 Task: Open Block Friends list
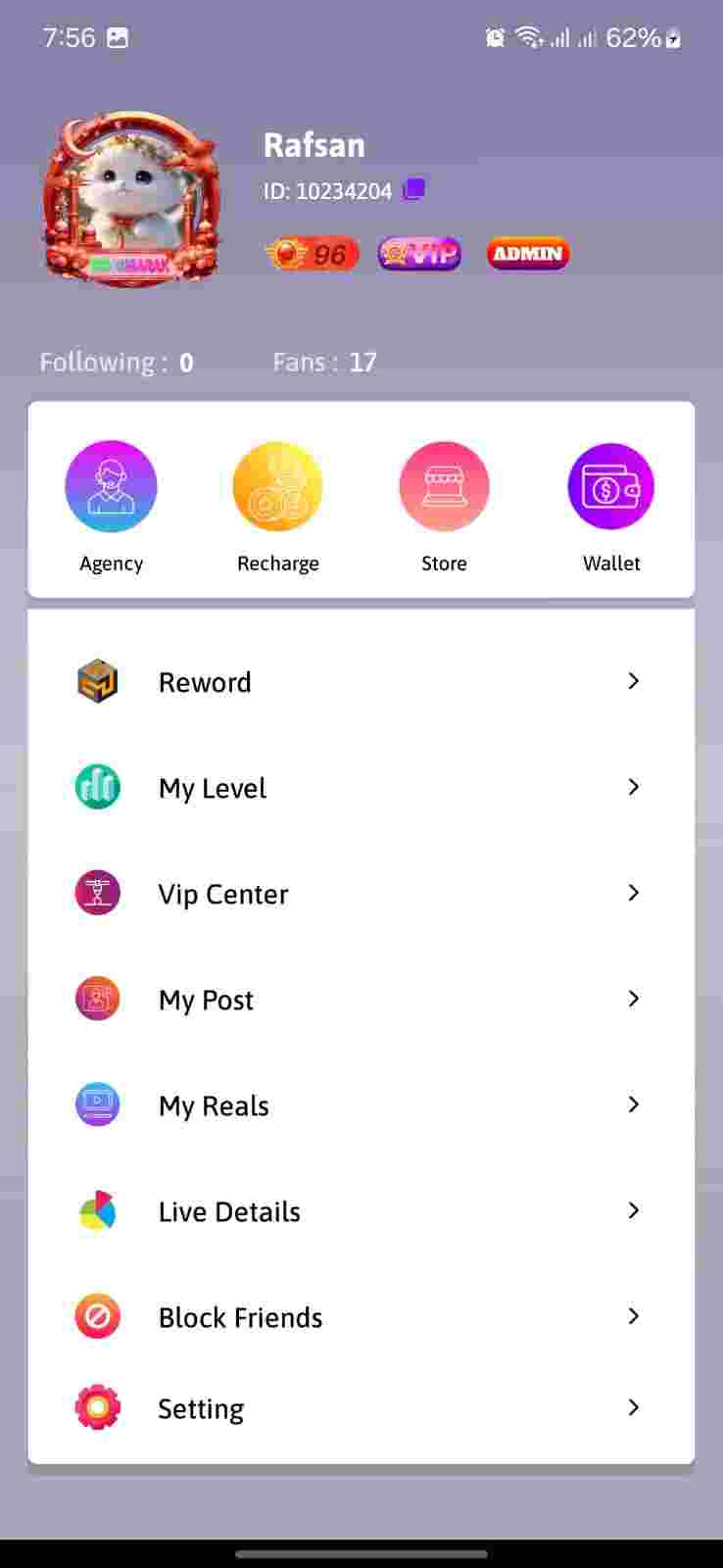[361, 1316]
